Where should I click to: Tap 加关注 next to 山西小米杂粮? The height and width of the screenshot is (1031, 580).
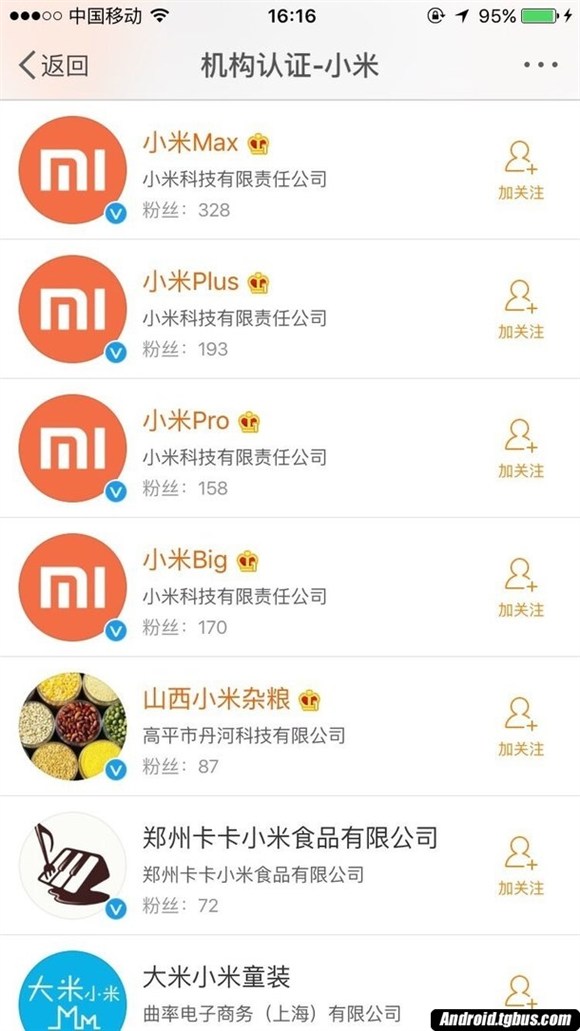pos(521,727)
